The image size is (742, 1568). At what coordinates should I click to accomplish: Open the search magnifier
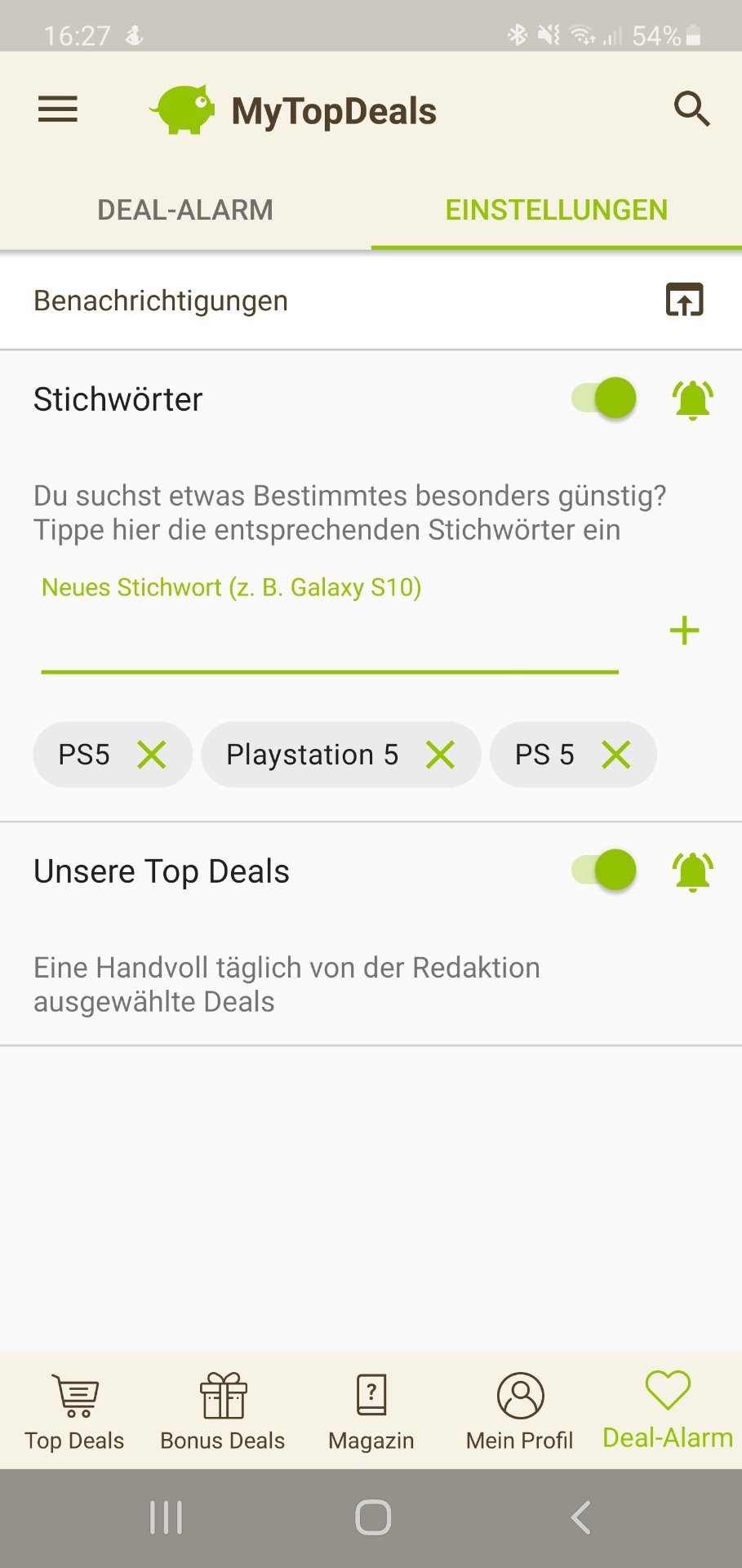691,109
